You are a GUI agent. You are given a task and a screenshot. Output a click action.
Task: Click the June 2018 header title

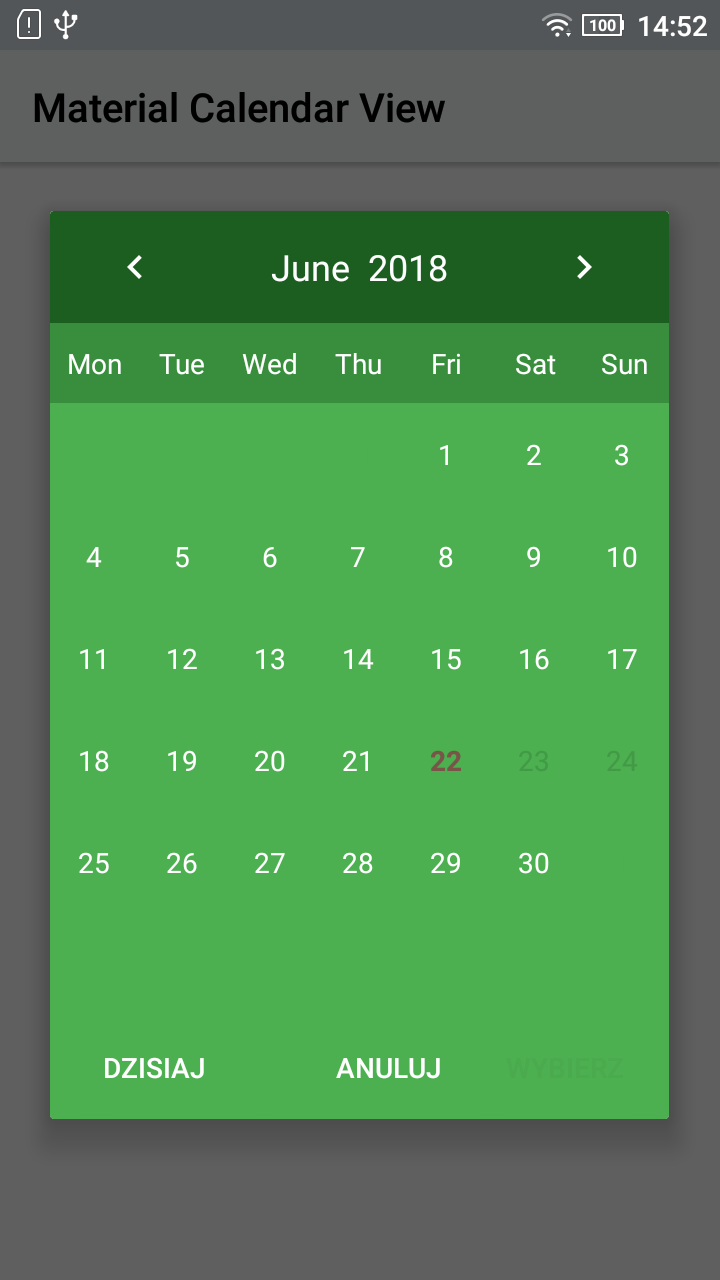click(x=360, y=267)
